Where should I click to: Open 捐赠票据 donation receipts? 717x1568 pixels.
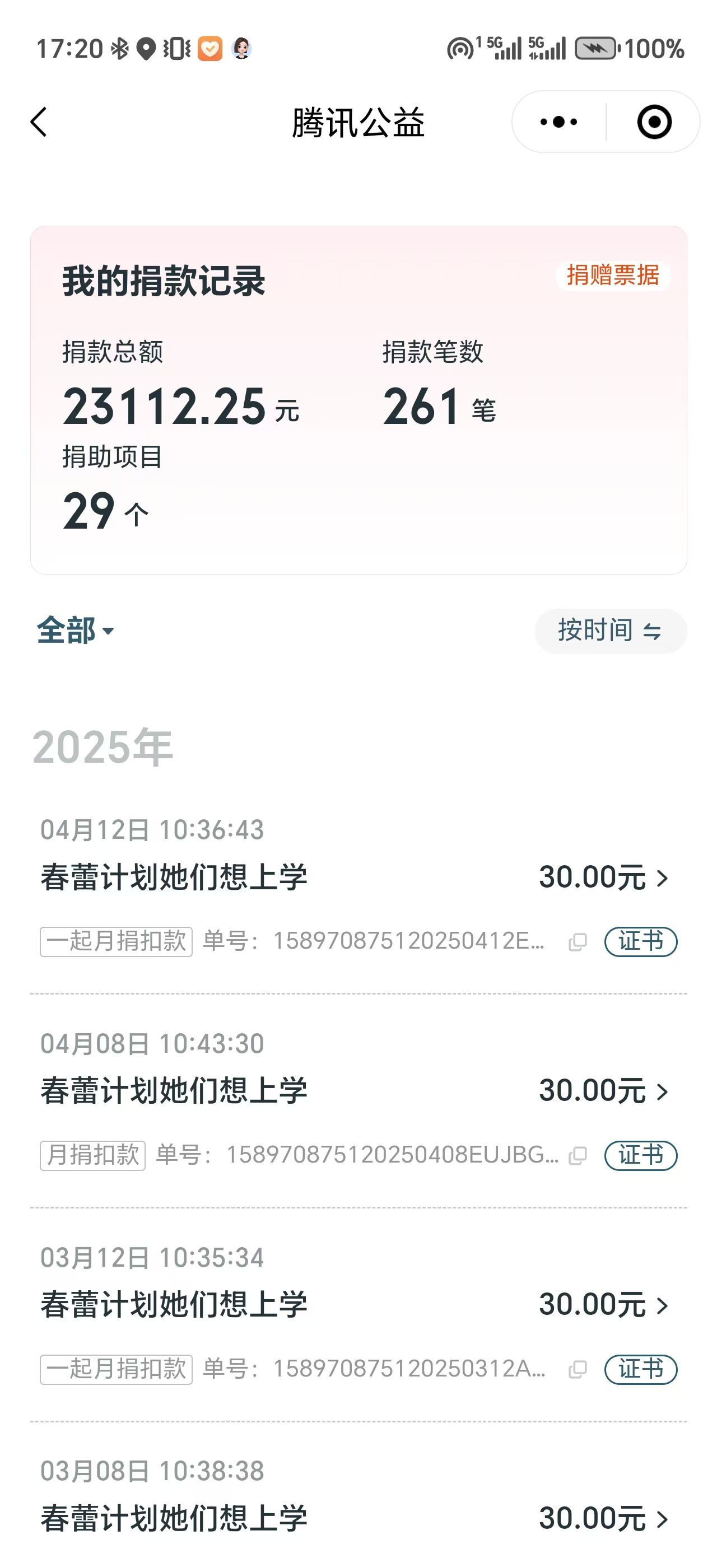(x=613, y=276)
